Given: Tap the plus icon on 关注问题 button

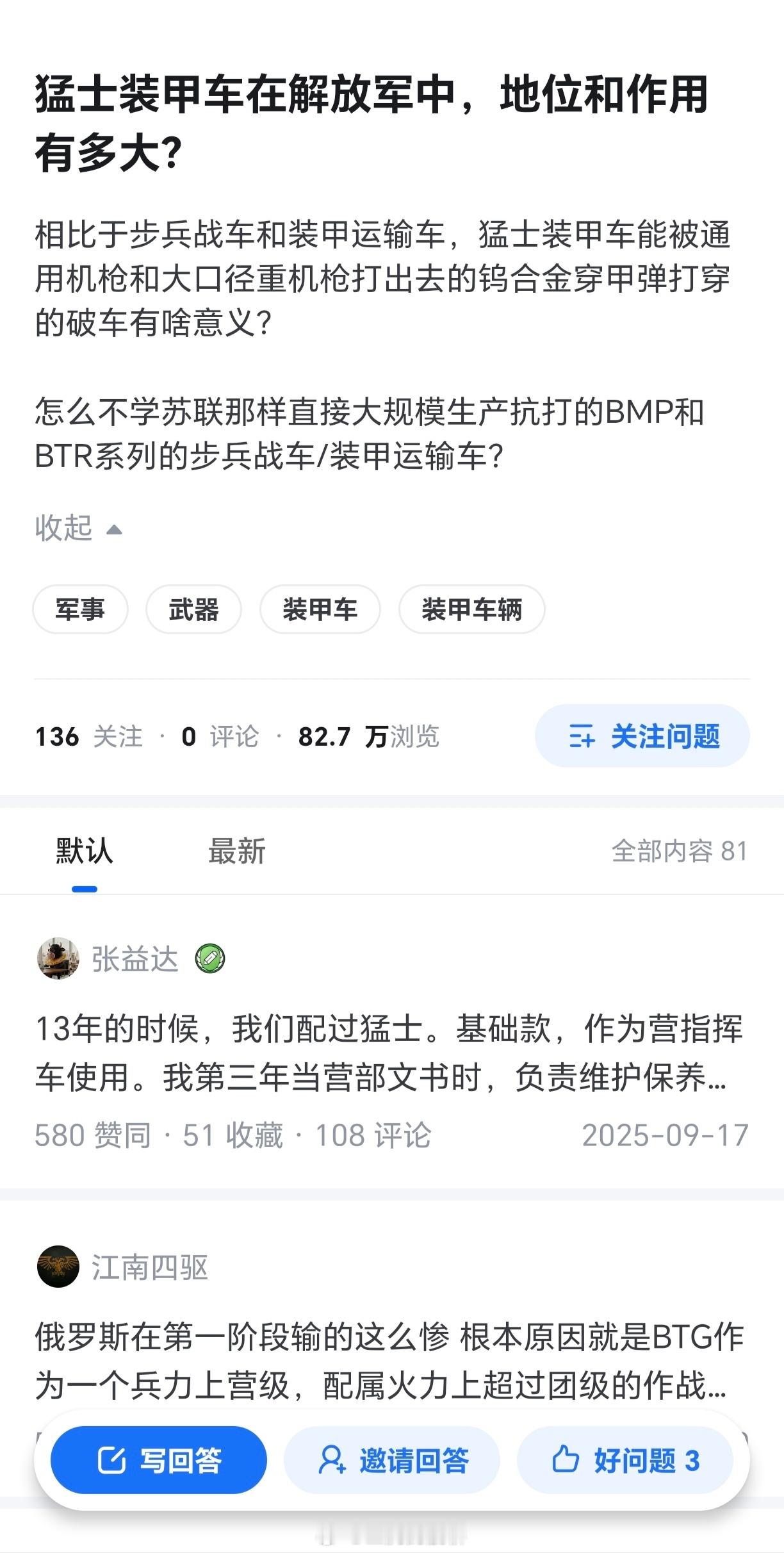Looking at the screenshot, I should tap(580, 735).
